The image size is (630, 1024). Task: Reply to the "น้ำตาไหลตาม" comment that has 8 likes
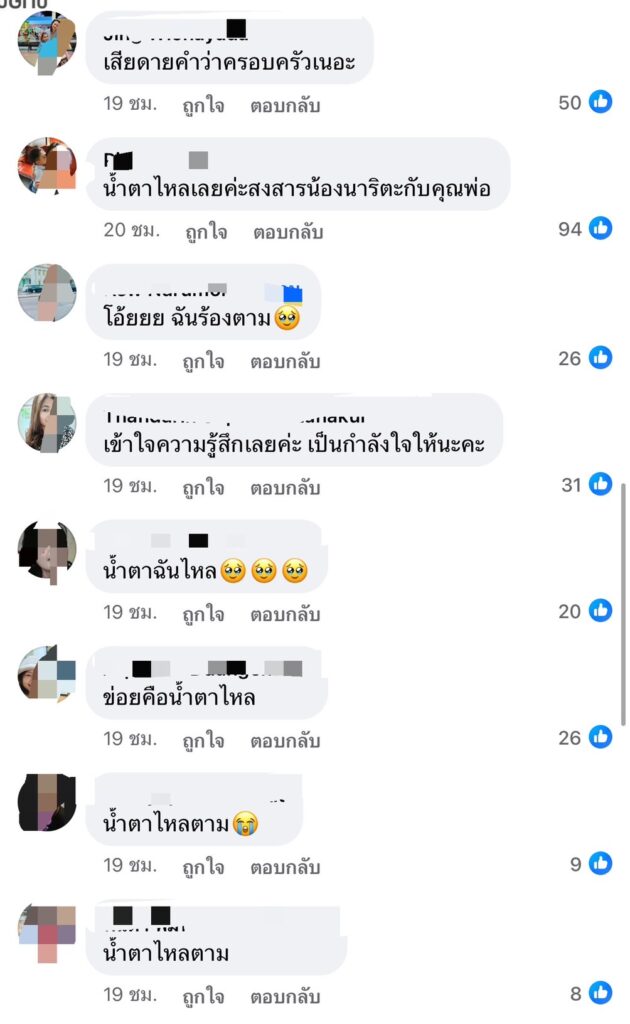click(285, 996)
